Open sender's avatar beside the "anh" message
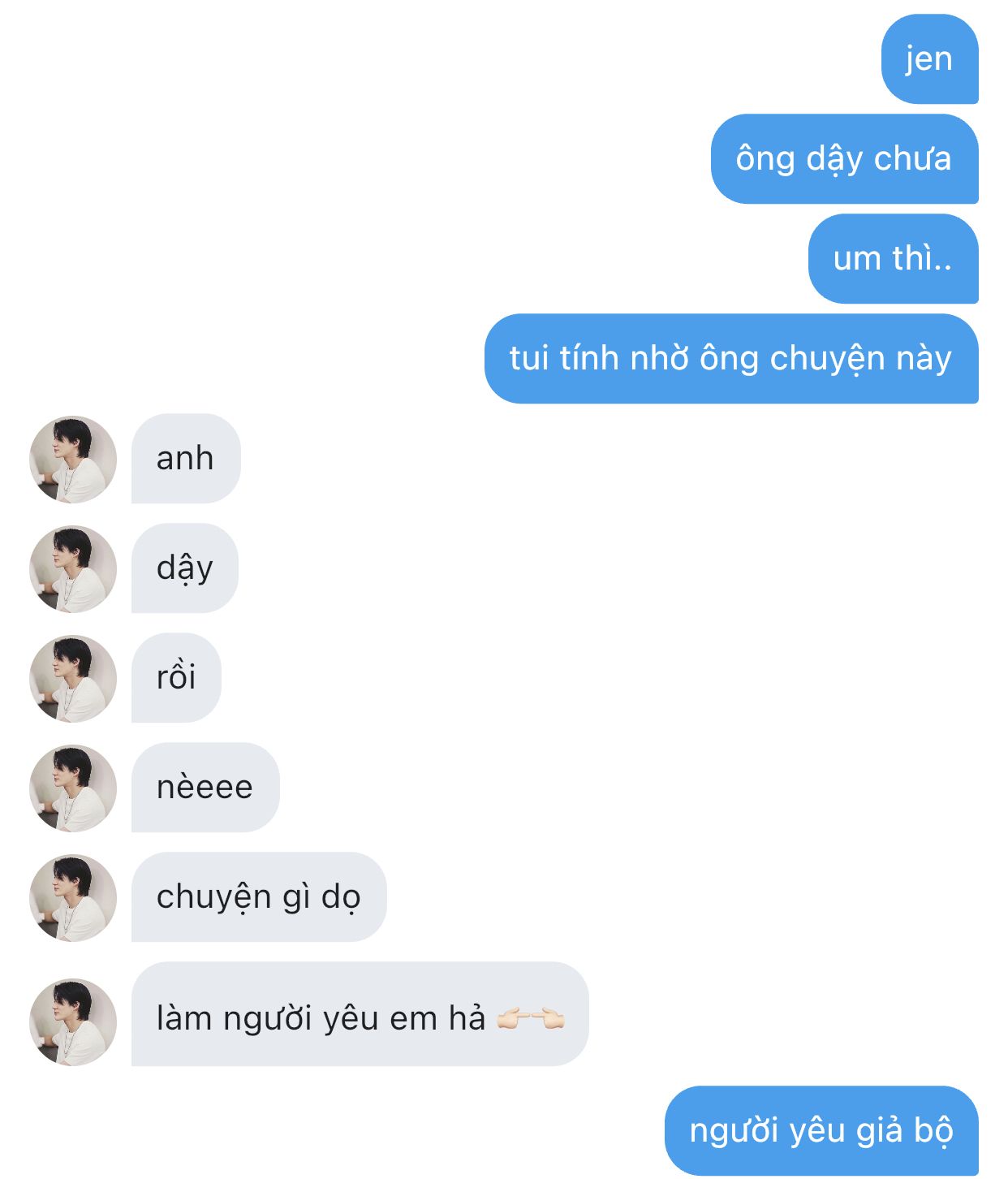Viewport: 1008px width, 1179px height. click(73, 460)
